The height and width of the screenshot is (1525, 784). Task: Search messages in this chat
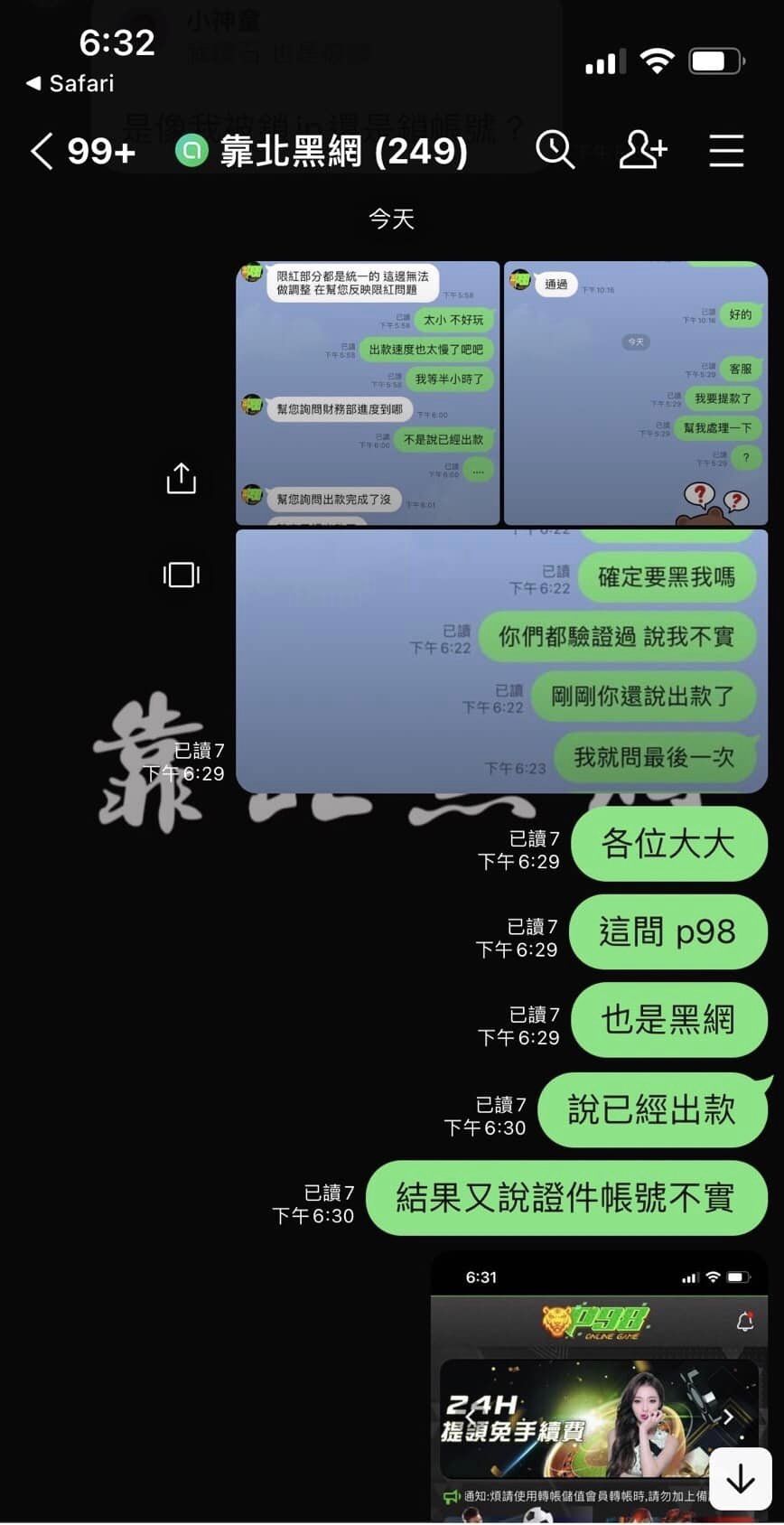click(x=555, y=150)
